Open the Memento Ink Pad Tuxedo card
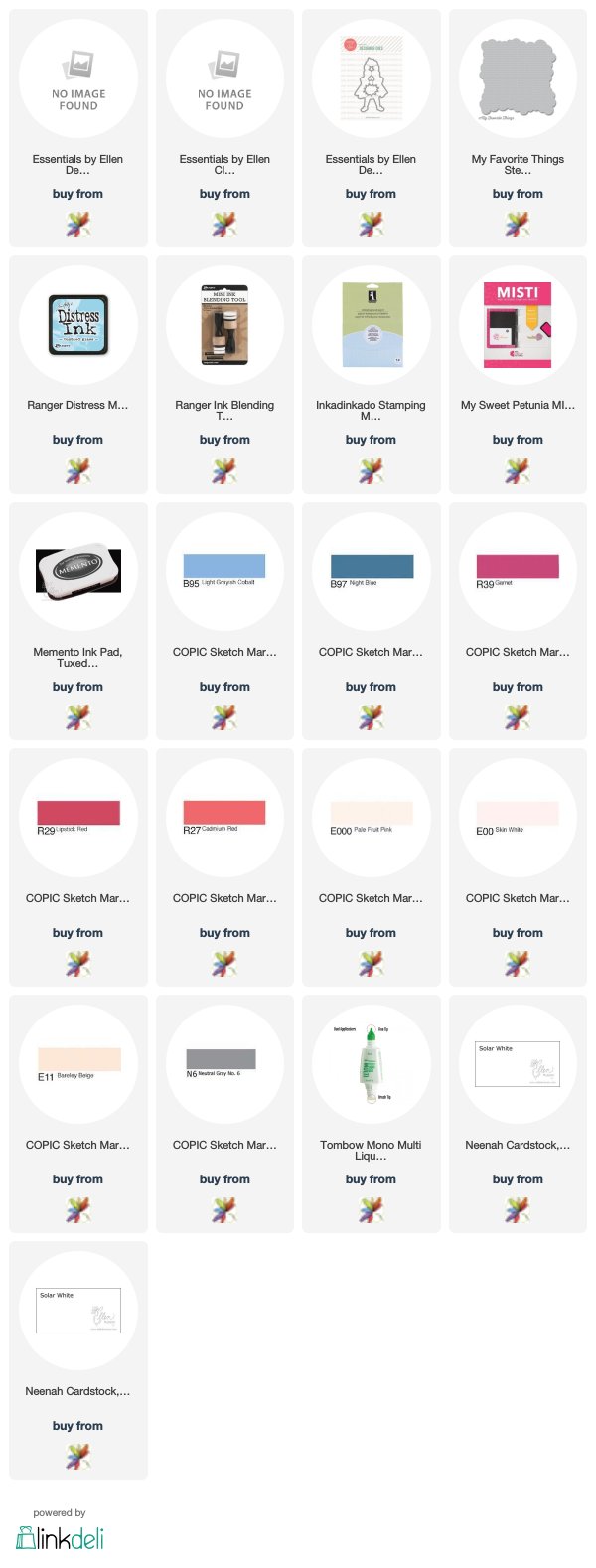The height and width of the screenshot is (1568, 596). click(x=77, y=572)
